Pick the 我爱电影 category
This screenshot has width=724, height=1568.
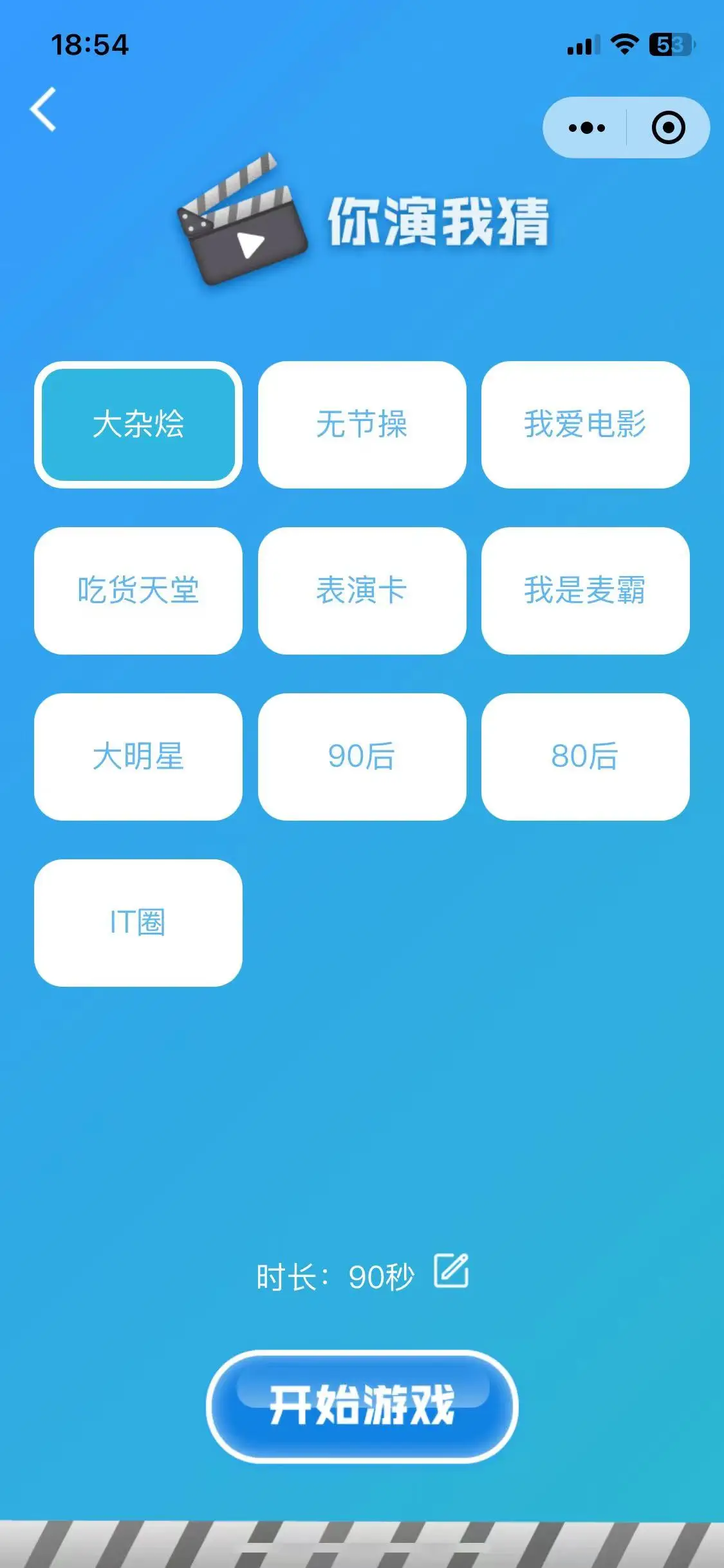pos(585,425)
